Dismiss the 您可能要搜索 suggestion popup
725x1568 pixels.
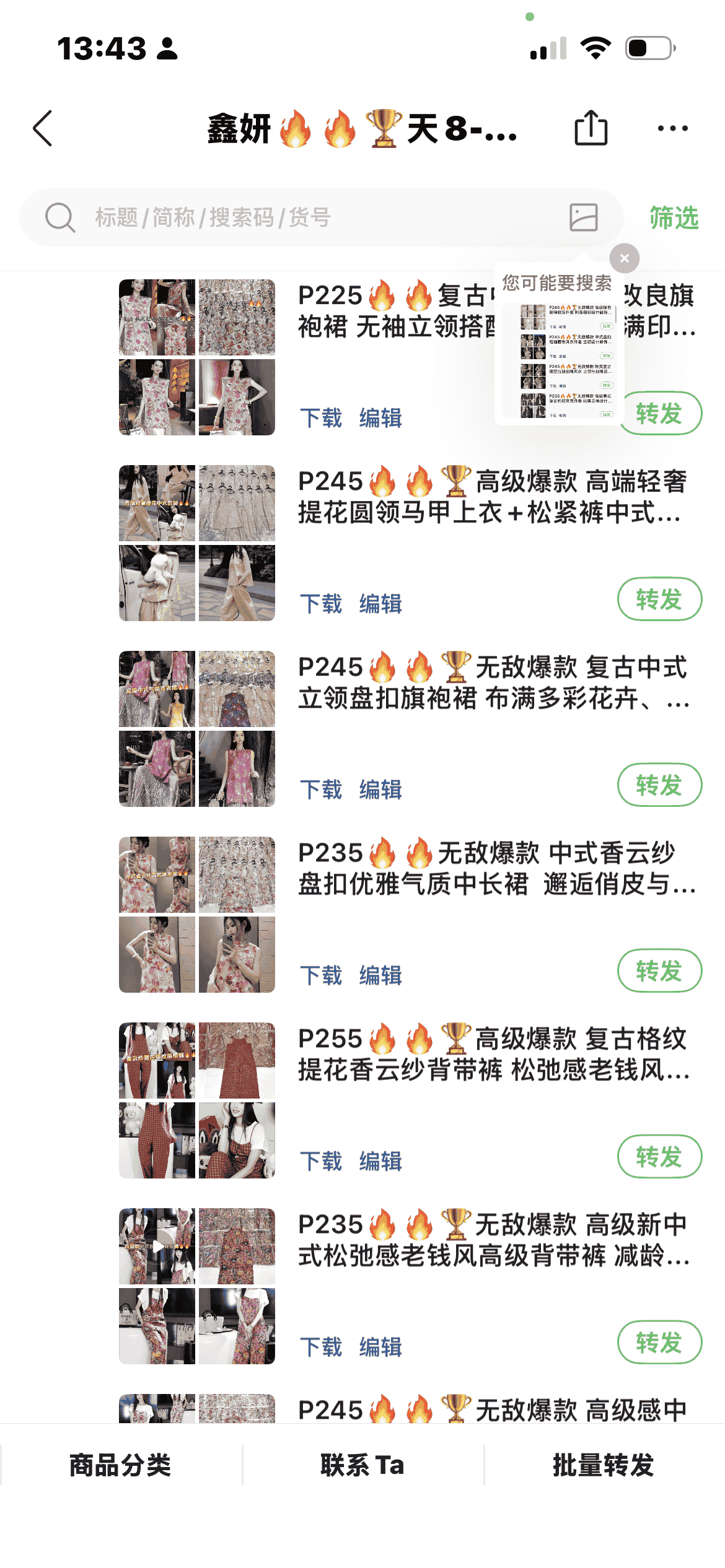pyautogui.click(x=624, y=258)
